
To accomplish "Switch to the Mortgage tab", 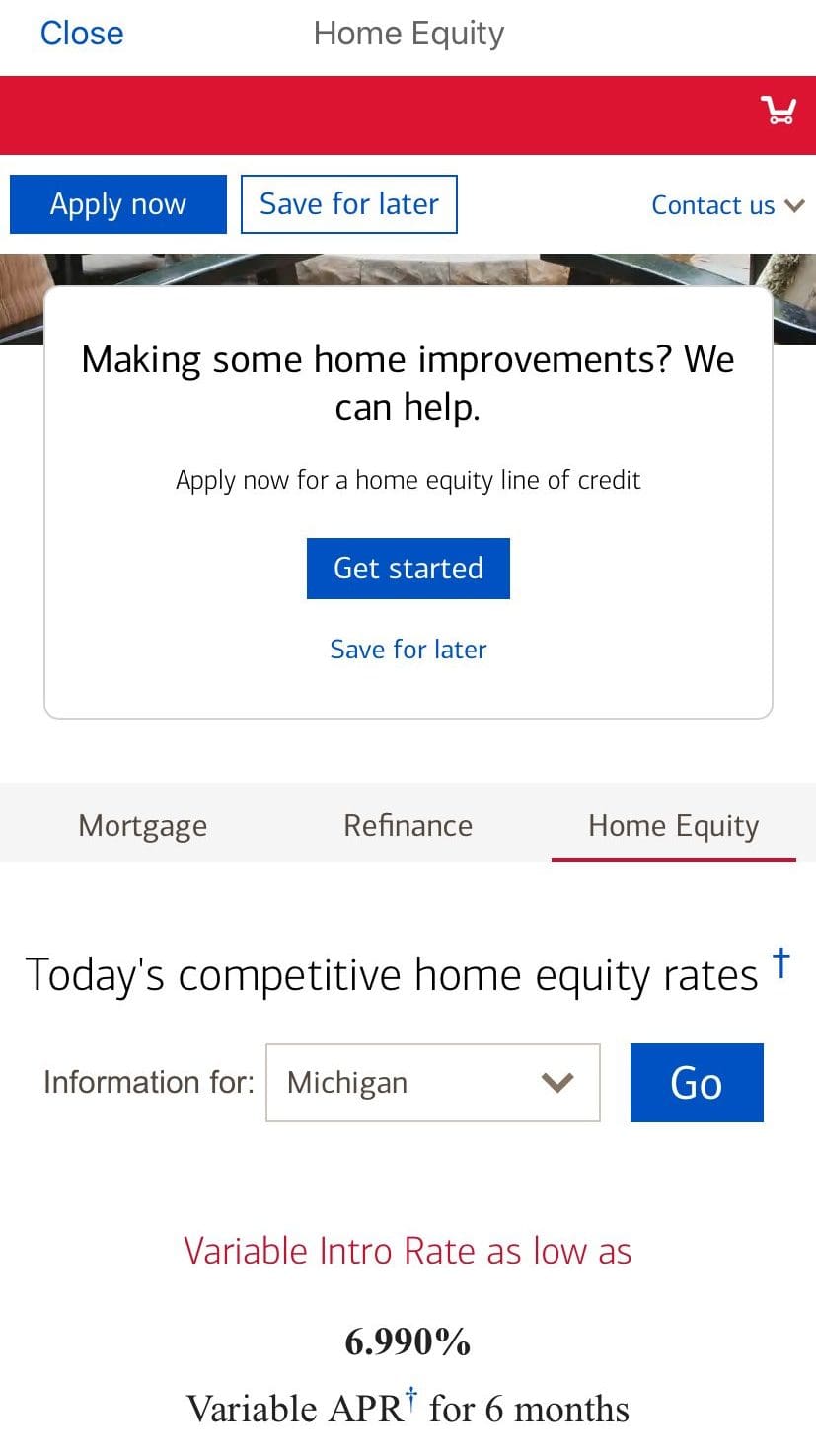I will (142, 825).
